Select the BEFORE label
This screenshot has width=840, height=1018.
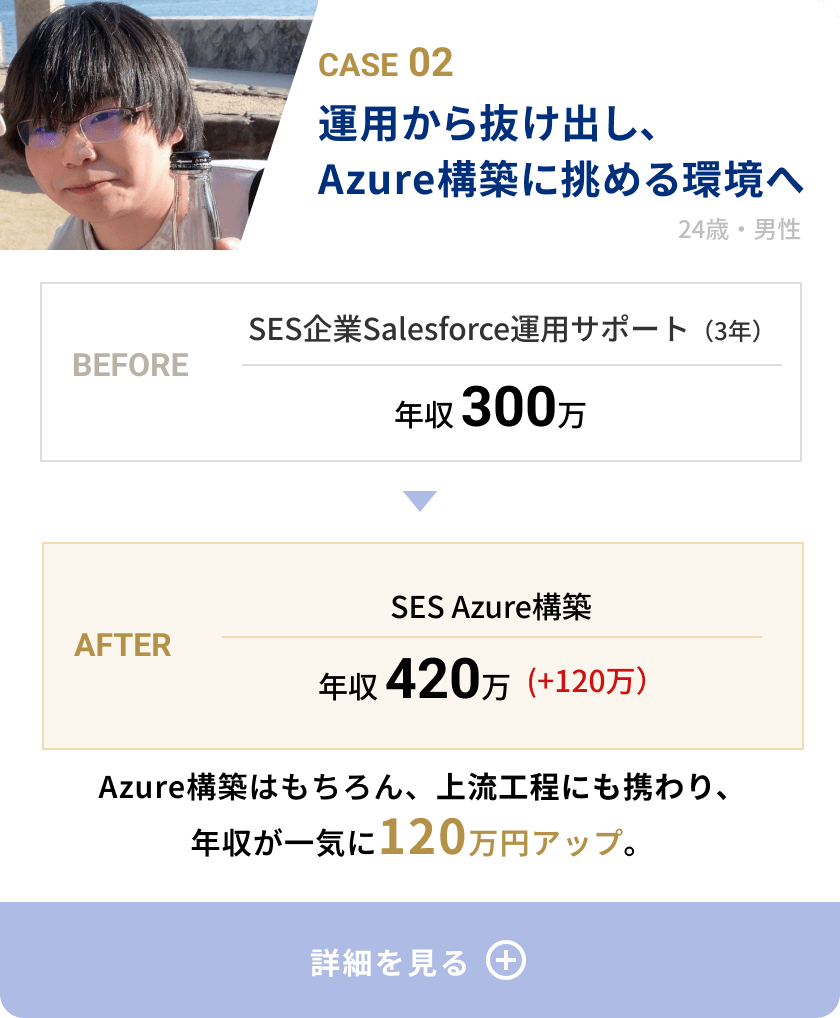tap(131, 366)
